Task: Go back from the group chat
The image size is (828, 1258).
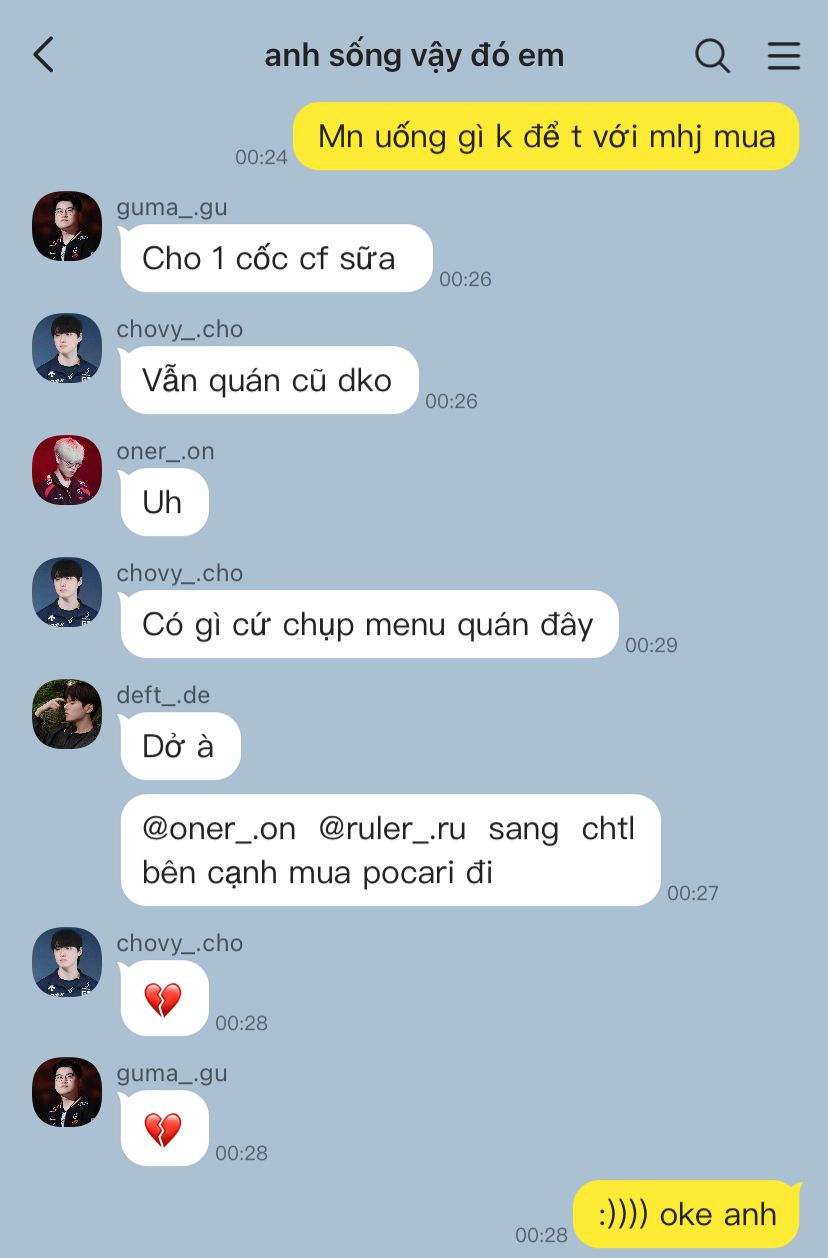Action: click(43, 55)
